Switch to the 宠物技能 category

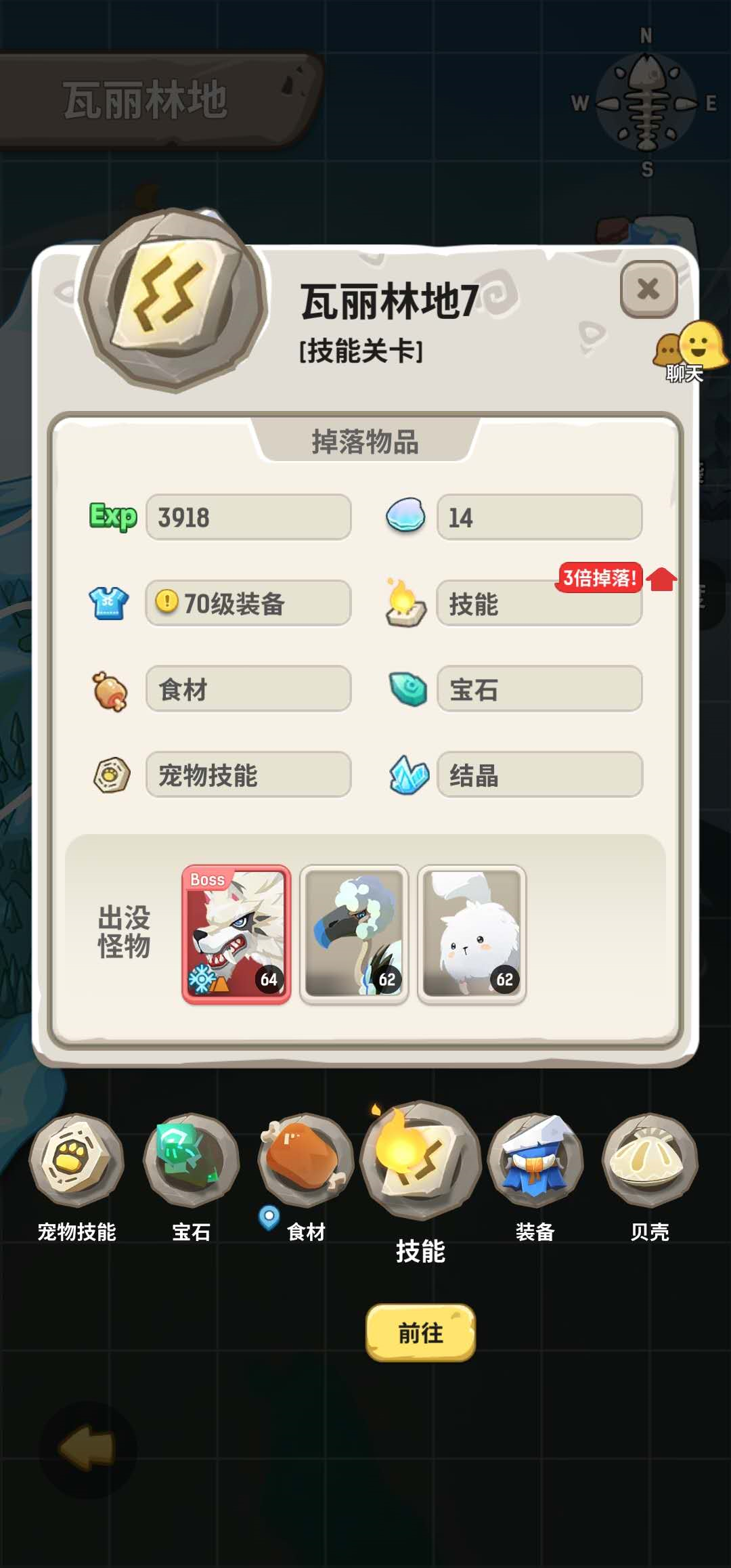coord(76,1160)
